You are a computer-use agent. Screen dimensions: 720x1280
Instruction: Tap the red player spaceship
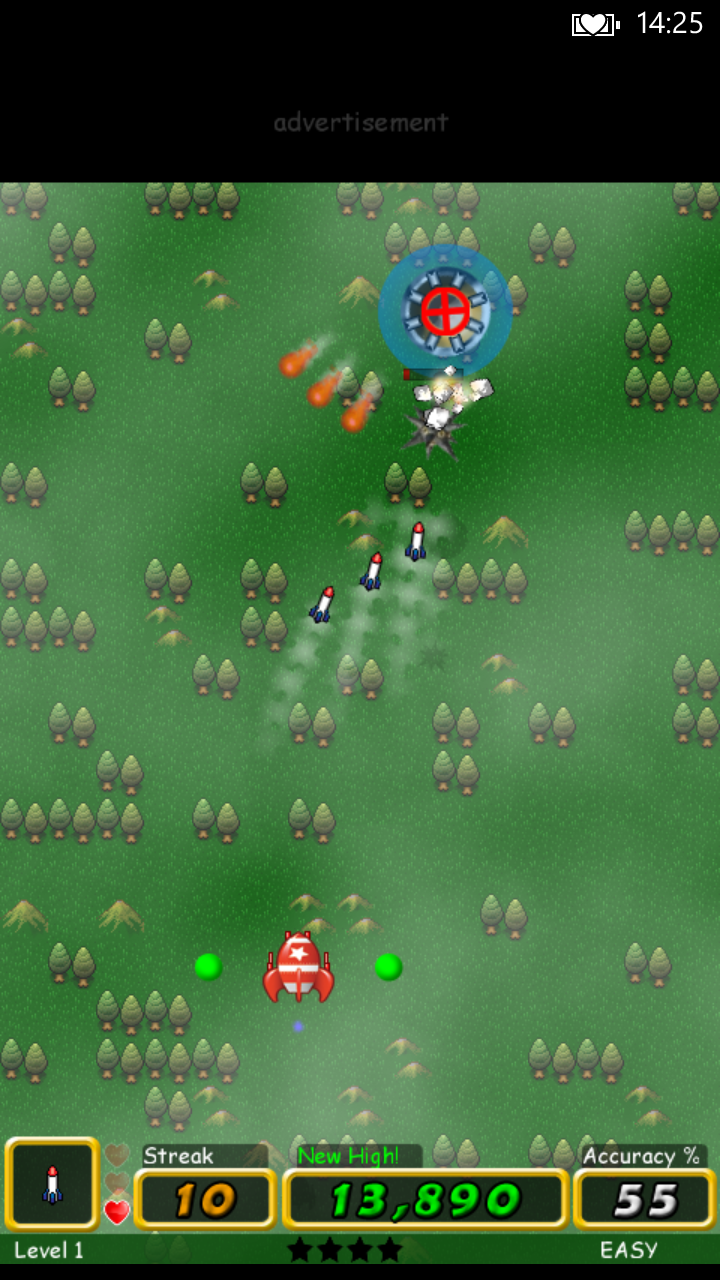coord(298,968)
